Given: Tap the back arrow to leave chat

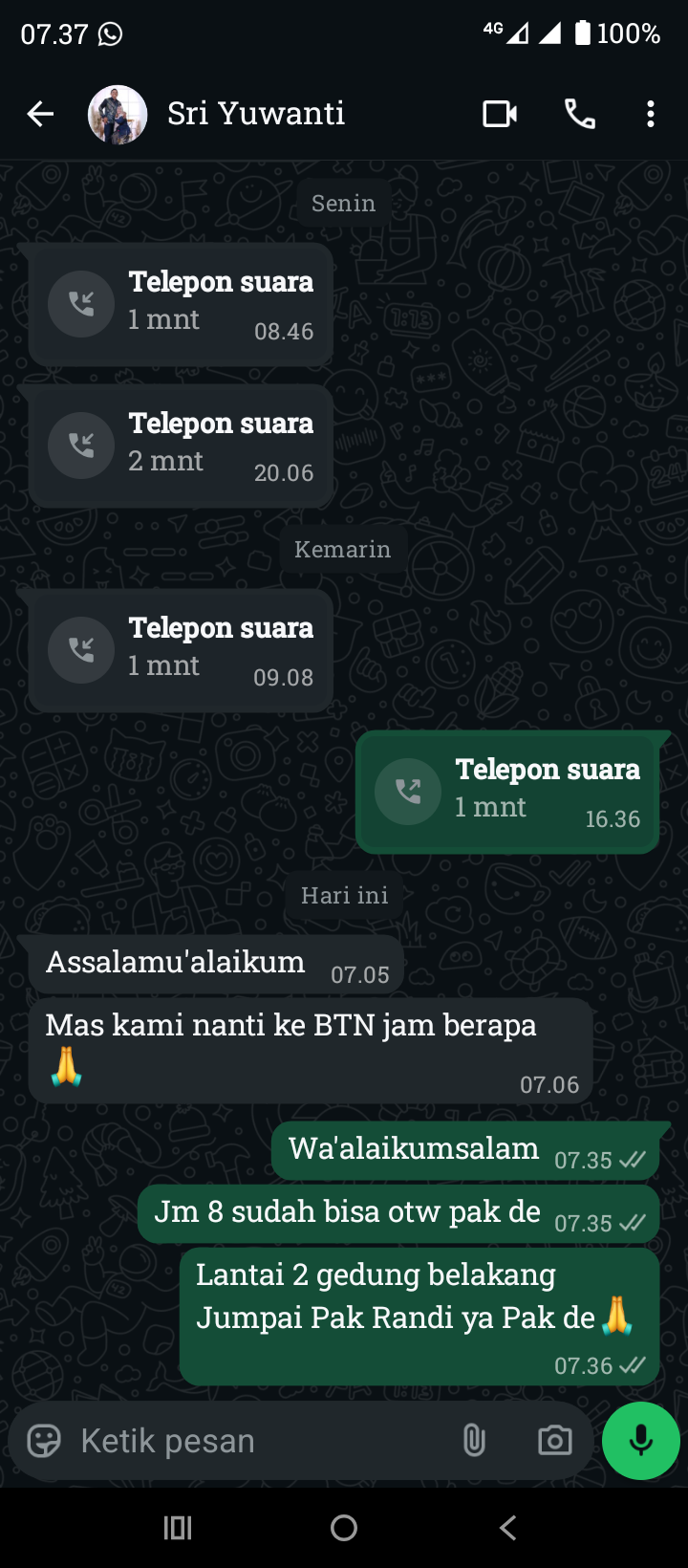Looking at the screenshot, I should point(40,113).
